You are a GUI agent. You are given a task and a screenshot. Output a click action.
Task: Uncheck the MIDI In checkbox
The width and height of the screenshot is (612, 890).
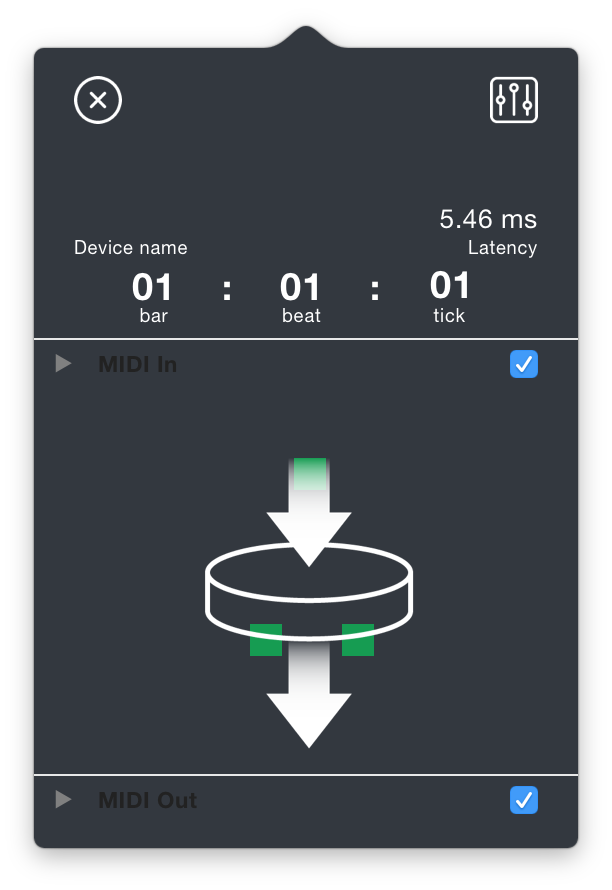pyautogui.click(x=524, y=365)
